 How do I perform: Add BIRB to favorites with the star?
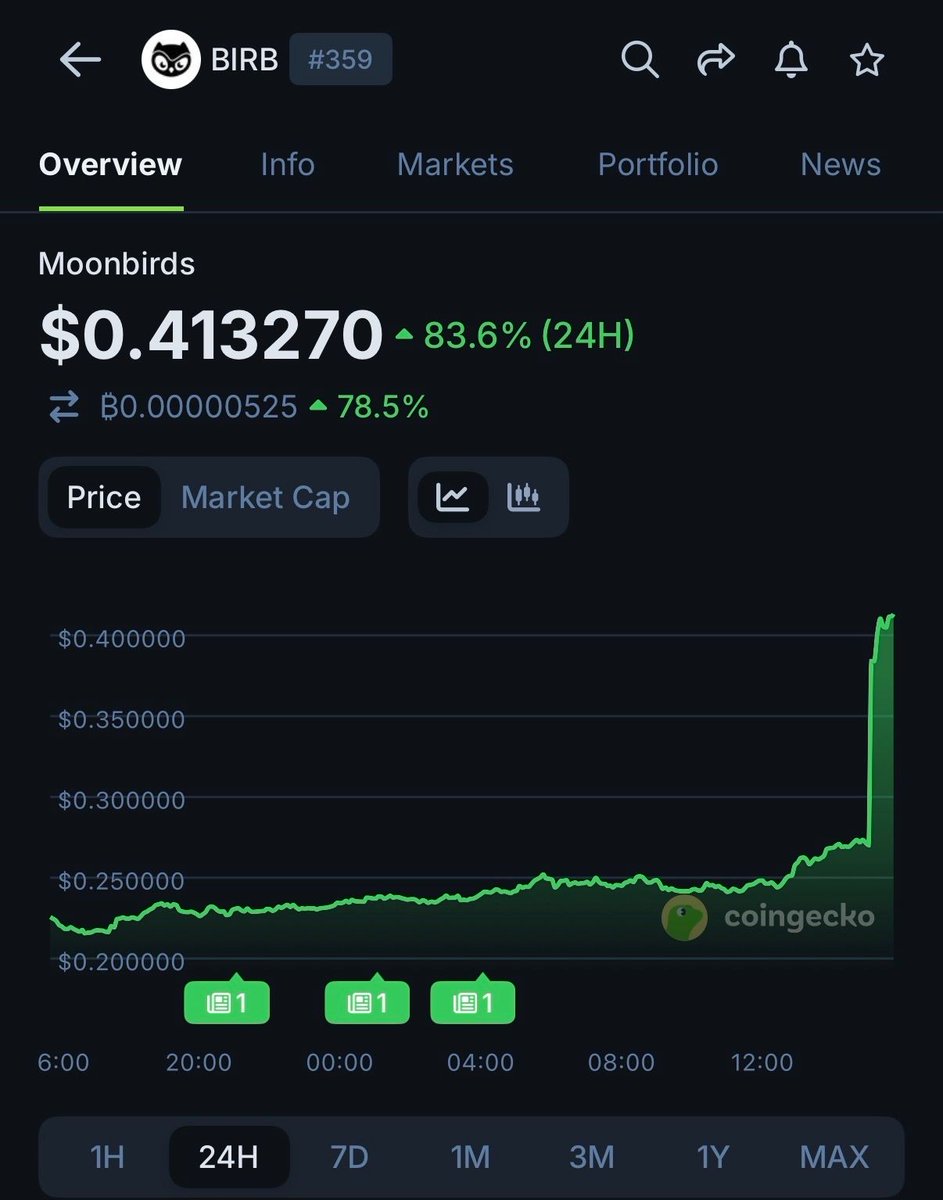tap(866, 61)
